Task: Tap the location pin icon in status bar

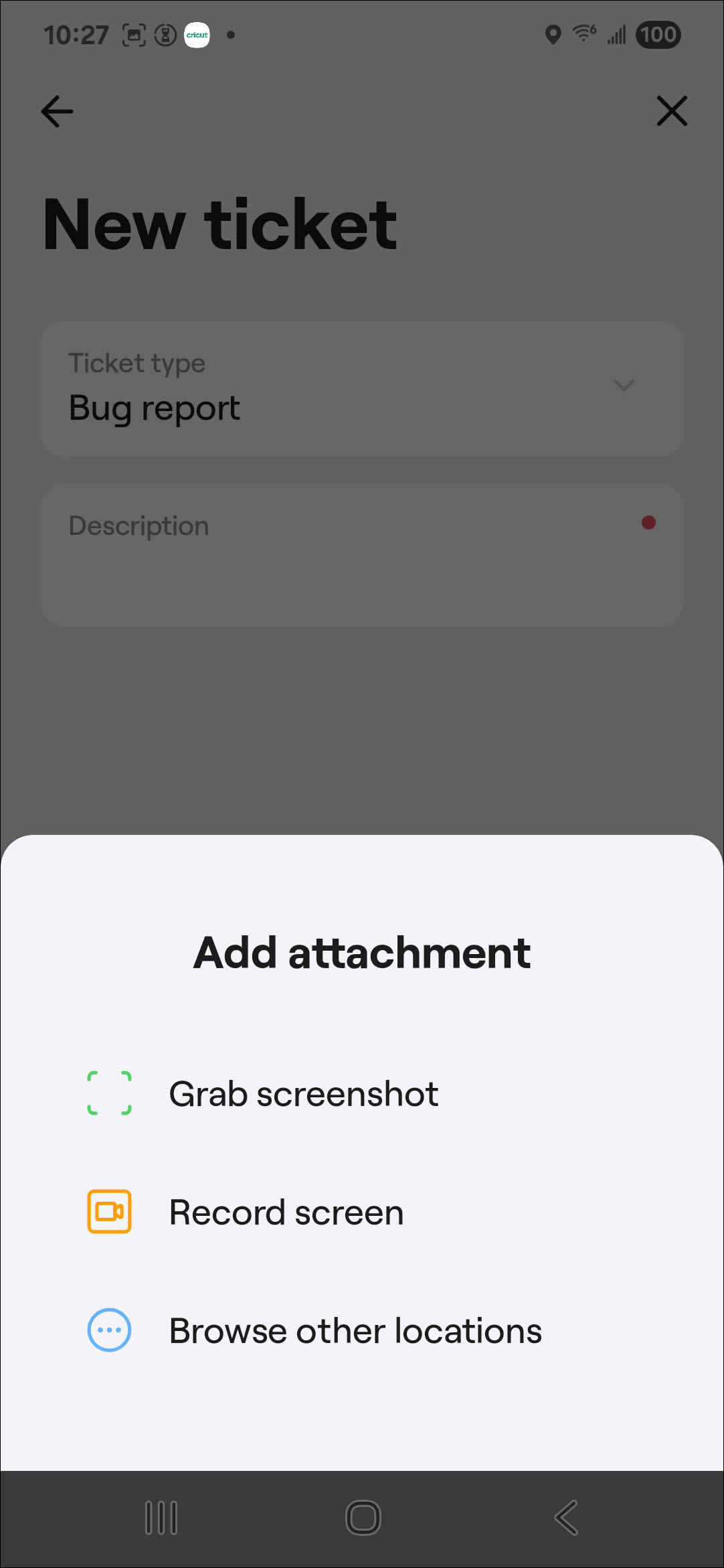Action: (553, 34)
